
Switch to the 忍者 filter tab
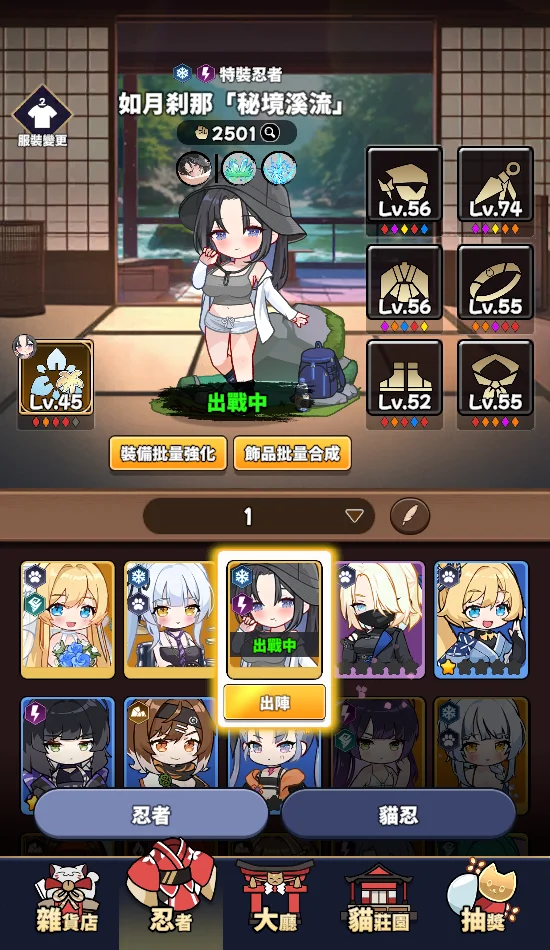tap(151, 815)
